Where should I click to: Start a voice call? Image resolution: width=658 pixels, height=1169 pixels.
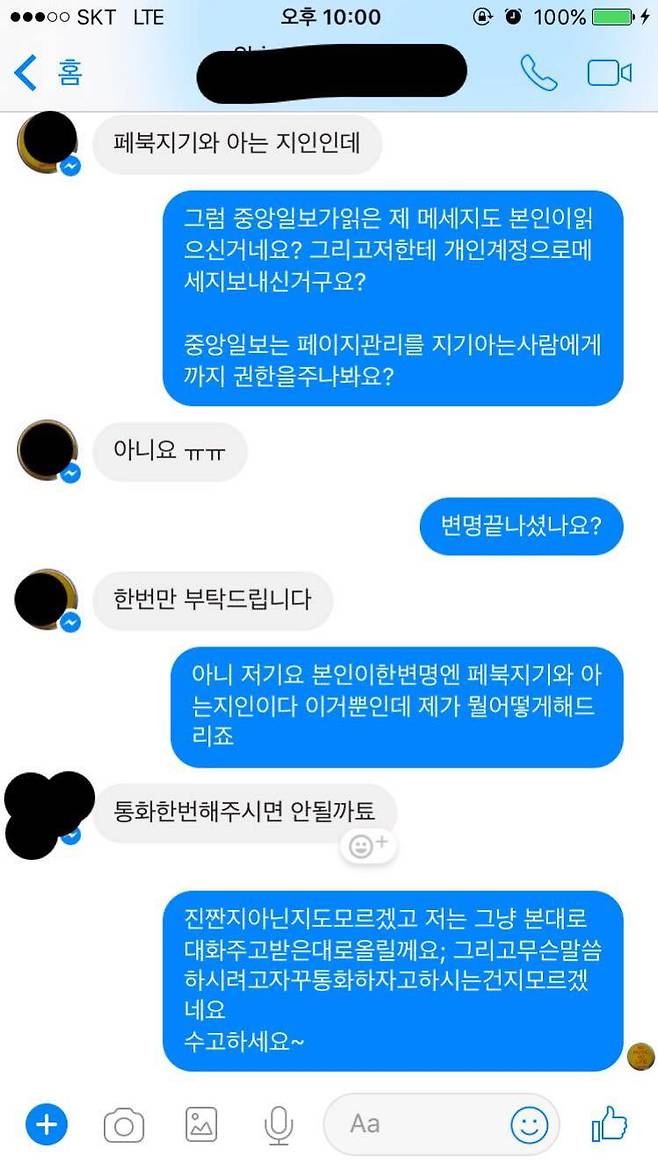(539, 73)
